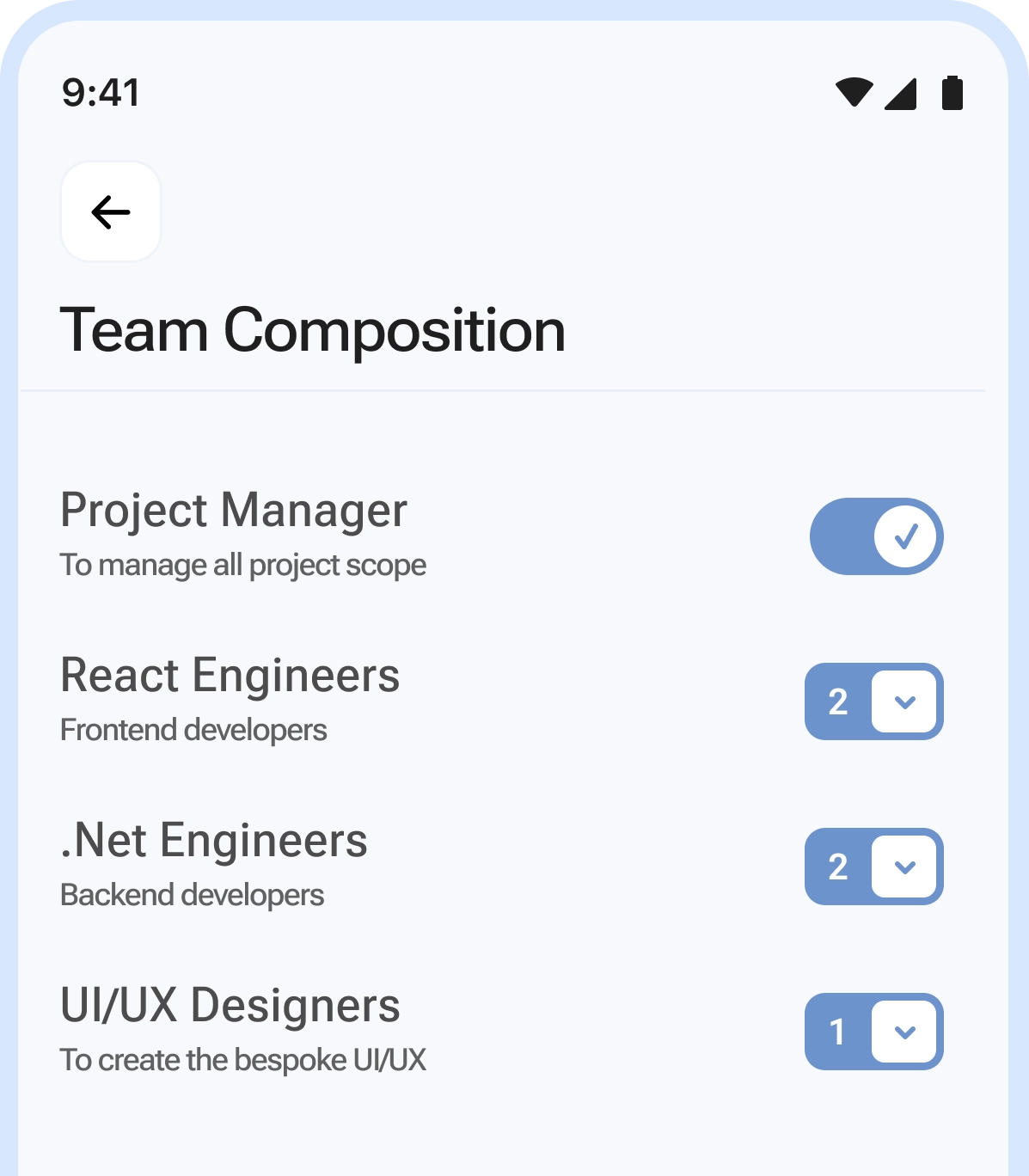Tap the .Net Engineers row label
This screenshot has width=1029, height=1176.
213,841
